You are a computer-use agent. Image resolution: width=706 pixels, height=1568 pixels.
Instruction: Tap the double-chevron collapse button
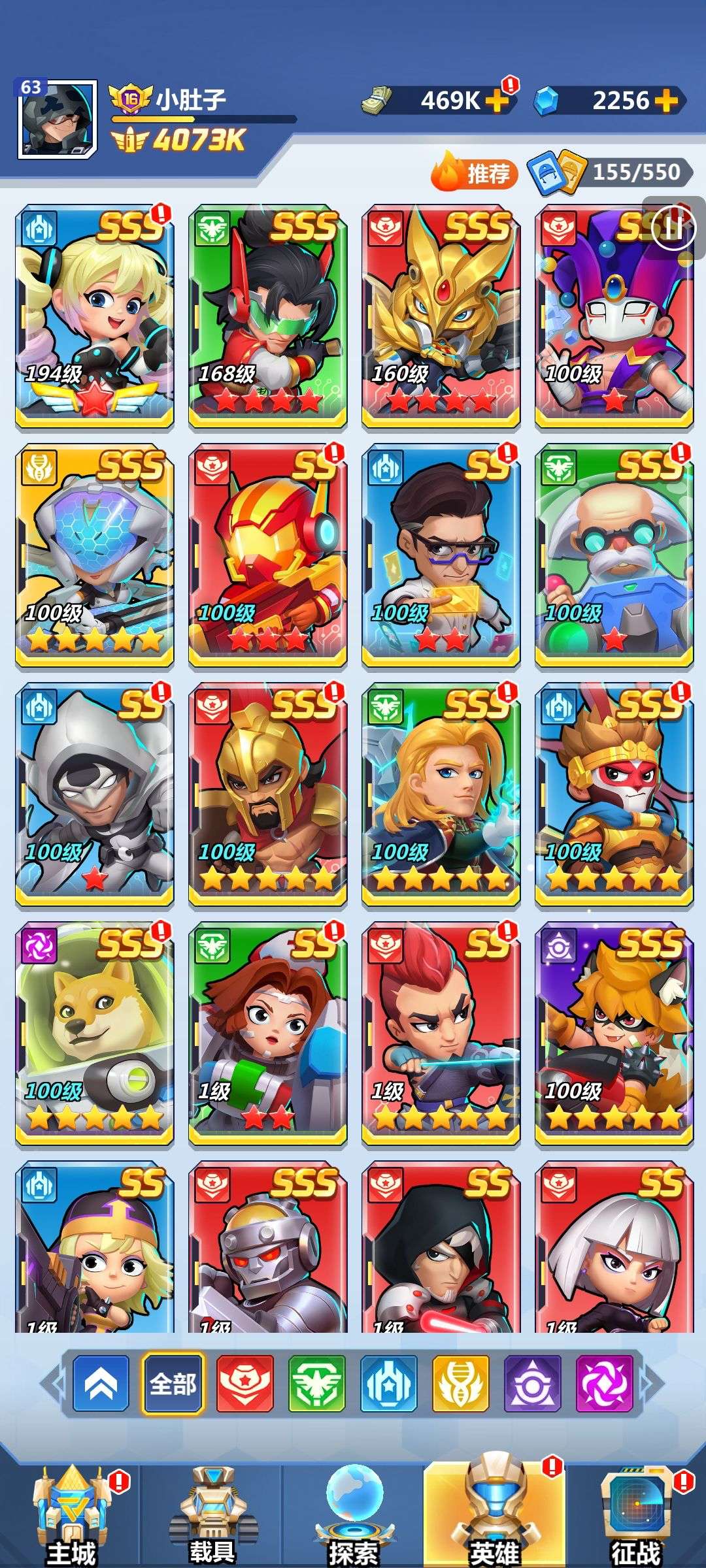101,1384
